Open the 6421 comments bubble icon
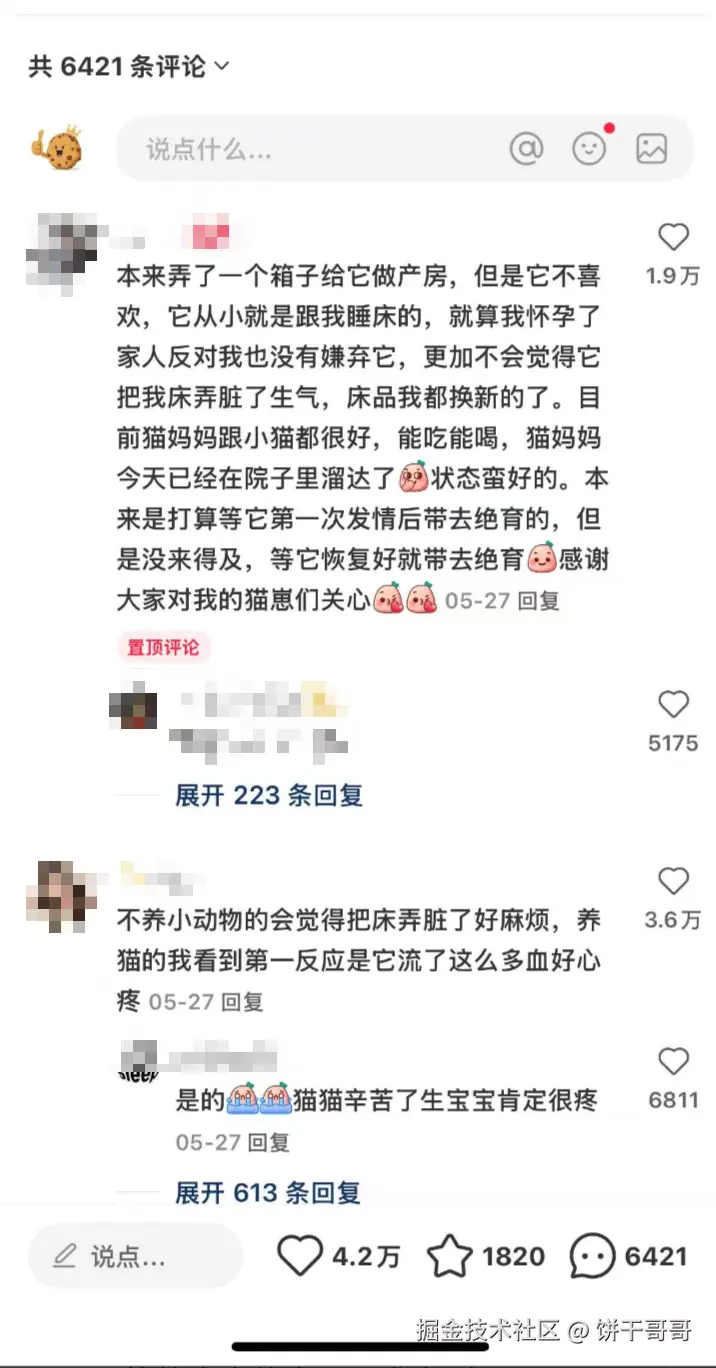The height and width of the screenshot is (1368, 716). (x=592, y=1256)
